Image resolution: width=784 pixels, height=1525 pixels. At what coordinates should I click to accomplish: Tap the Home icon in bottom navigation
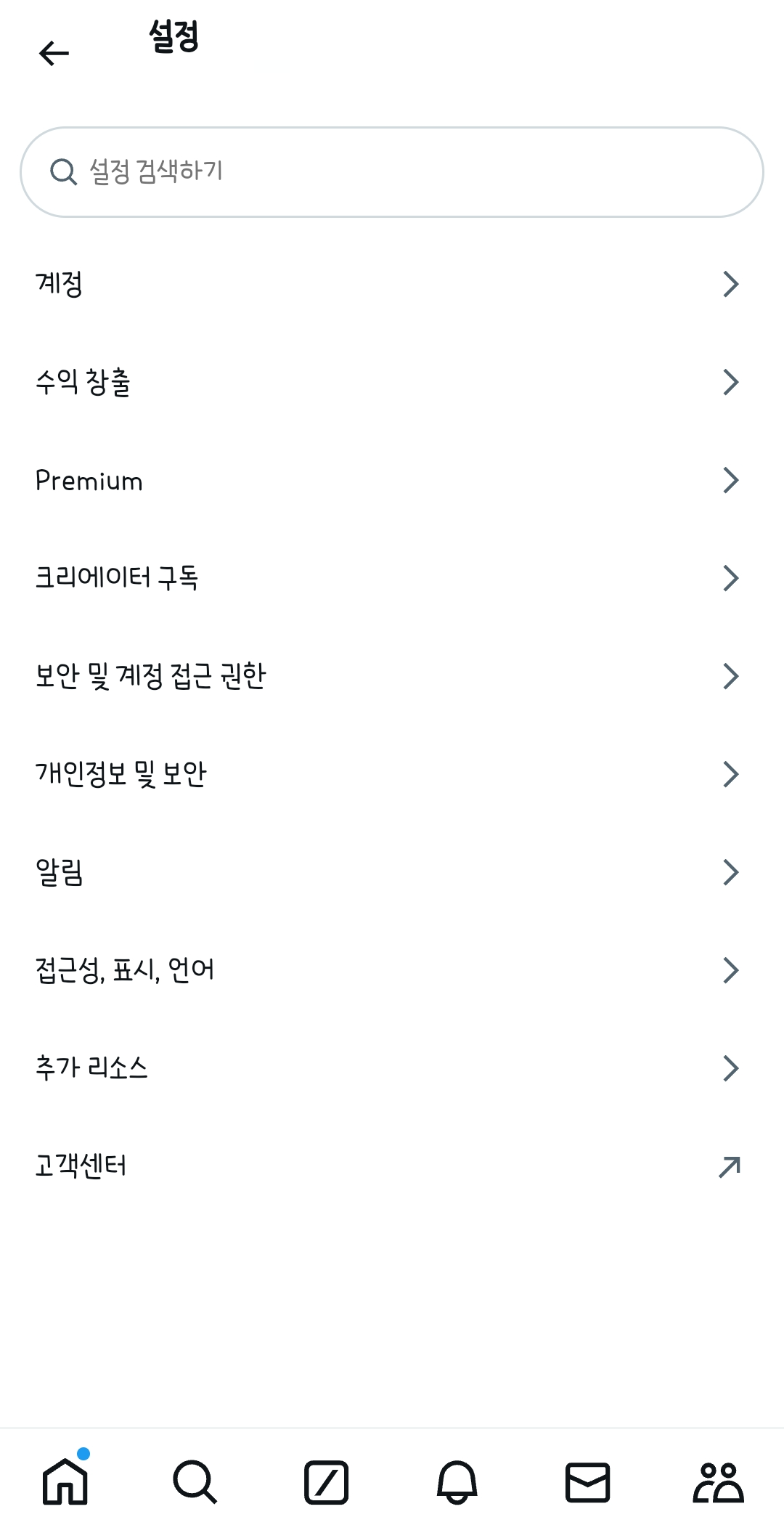(64, 1484)
